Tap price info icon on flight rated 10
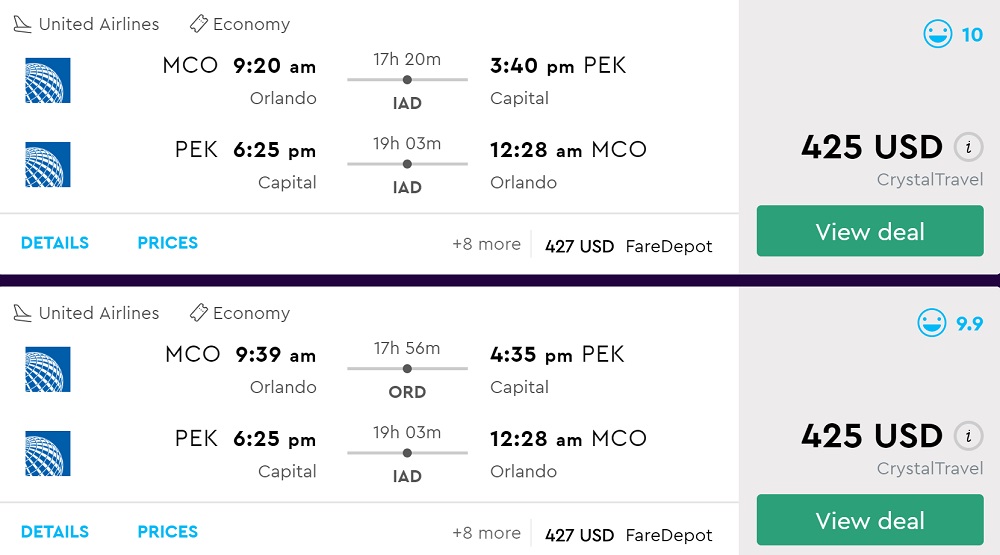 point(966,147)
